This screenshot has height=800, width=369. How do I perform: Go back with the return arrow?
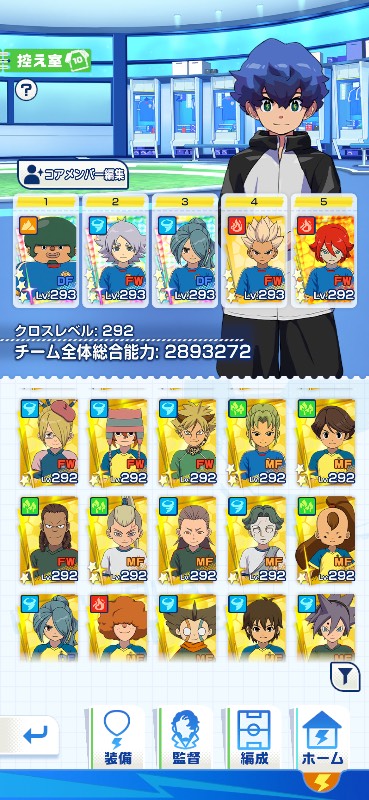(34, 736)
